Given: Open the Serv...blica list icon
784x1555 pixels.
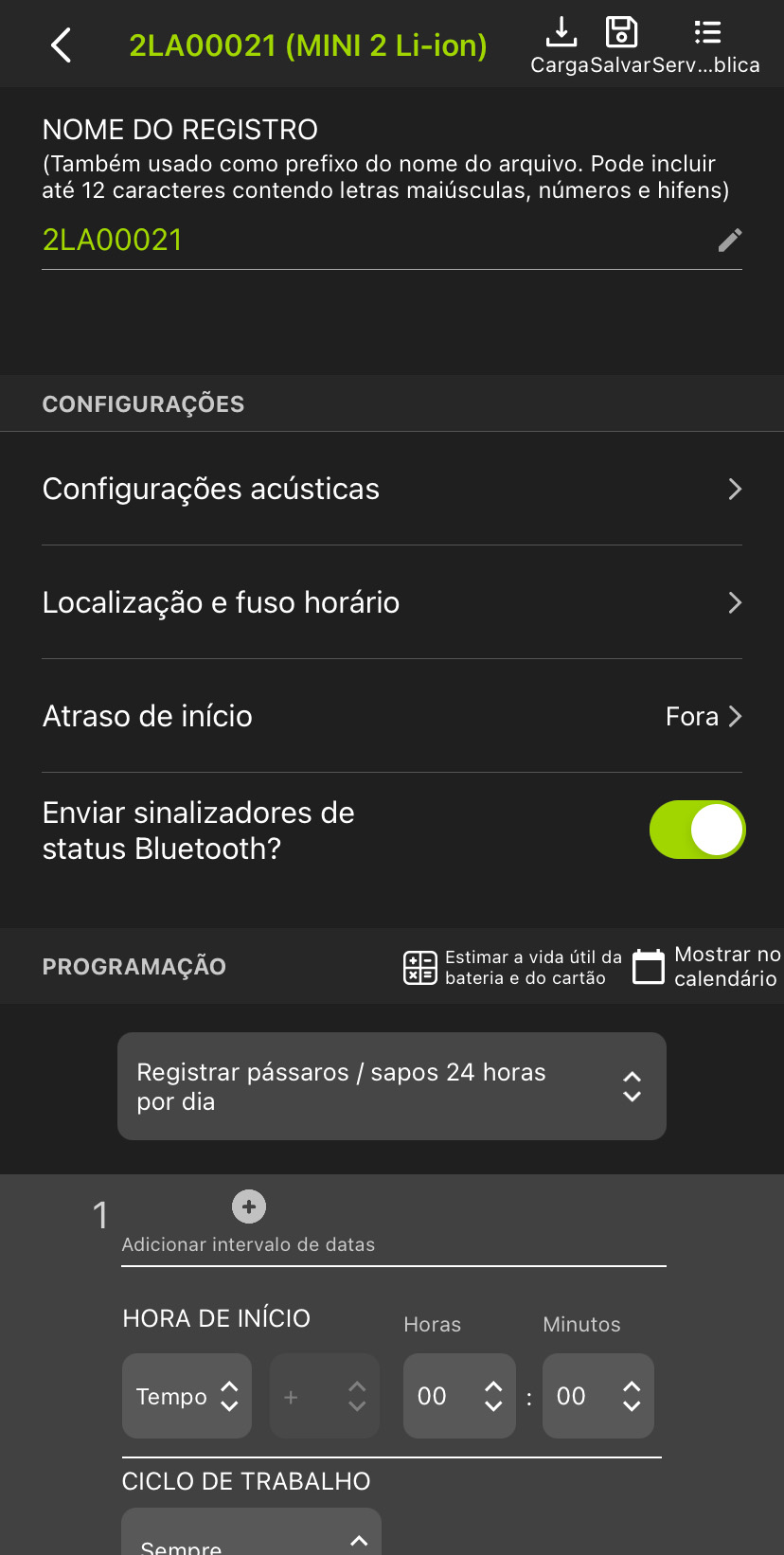Looking at the screenshot, I should pyautogui.click(x=706, y=32).
